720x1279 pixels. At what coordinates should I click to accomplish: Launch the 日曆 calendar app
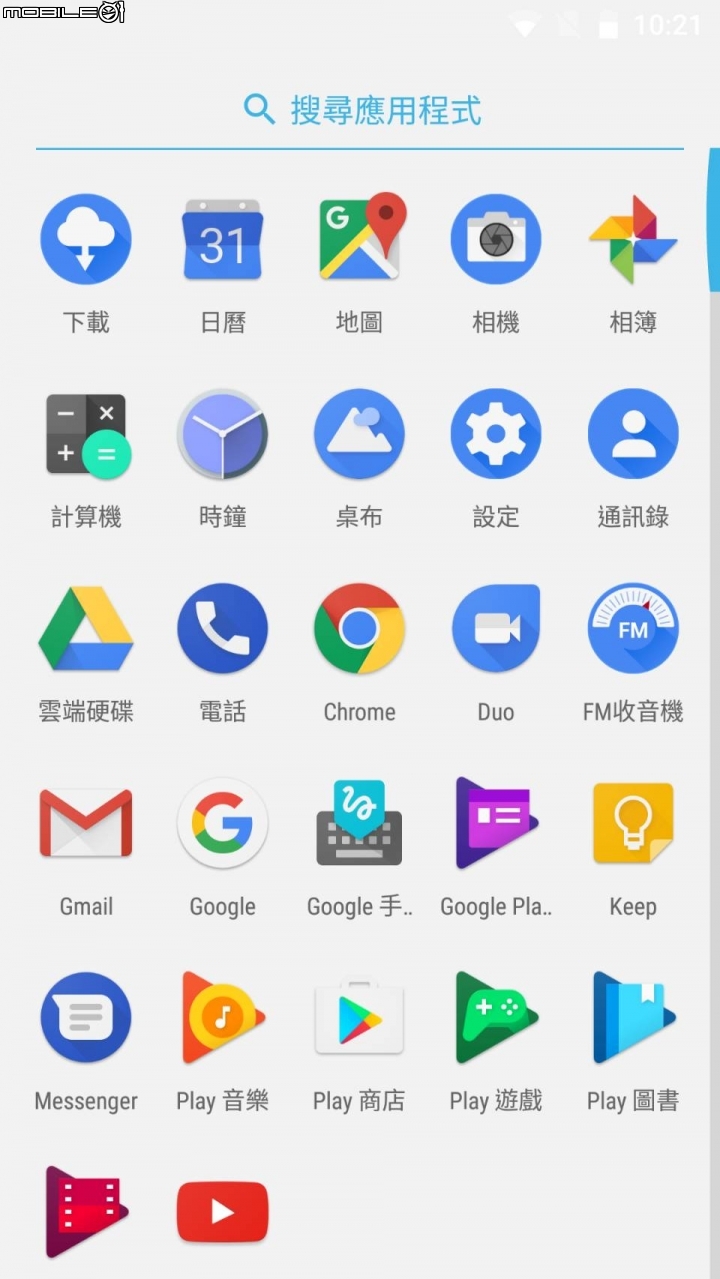click(222, 240)
